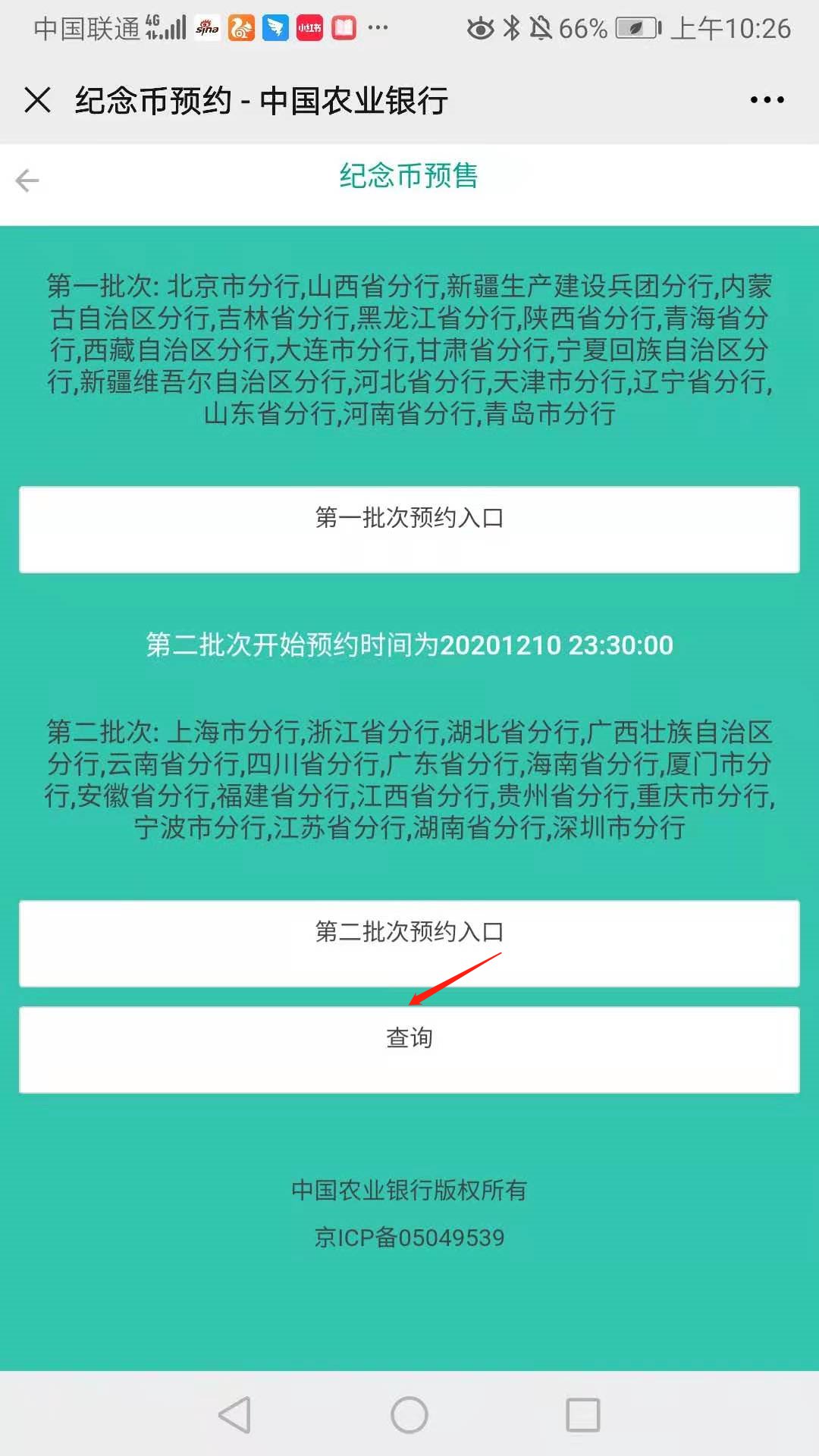The width and height of the screenshot is (819, 1456).
Task: Tap the 查询 button
Action: (x=409, y=1050)
